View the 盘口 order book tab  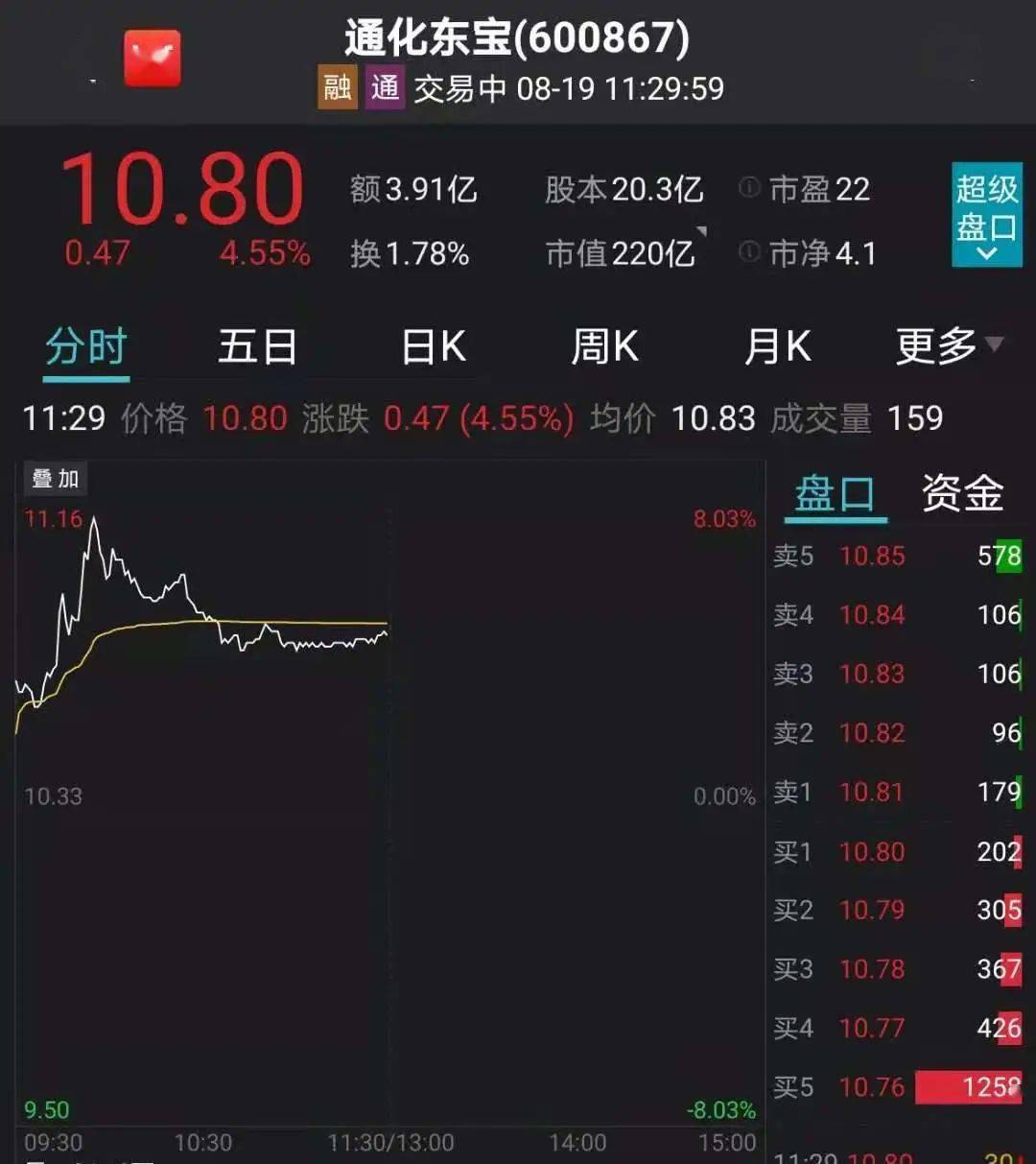pyautogui.click(x=835, y=494)
